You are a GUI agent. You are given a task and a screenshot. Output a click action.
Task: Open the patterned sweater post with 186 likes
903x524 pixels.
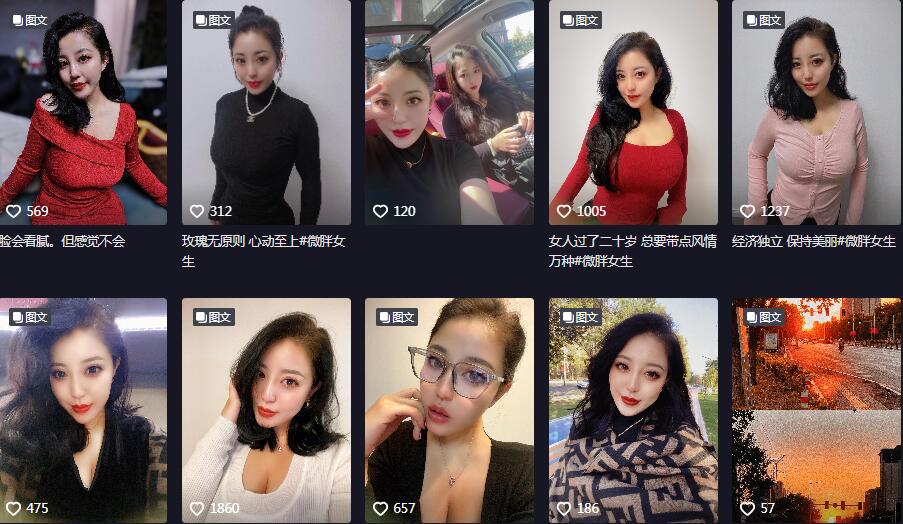click(x=633, y=410)
